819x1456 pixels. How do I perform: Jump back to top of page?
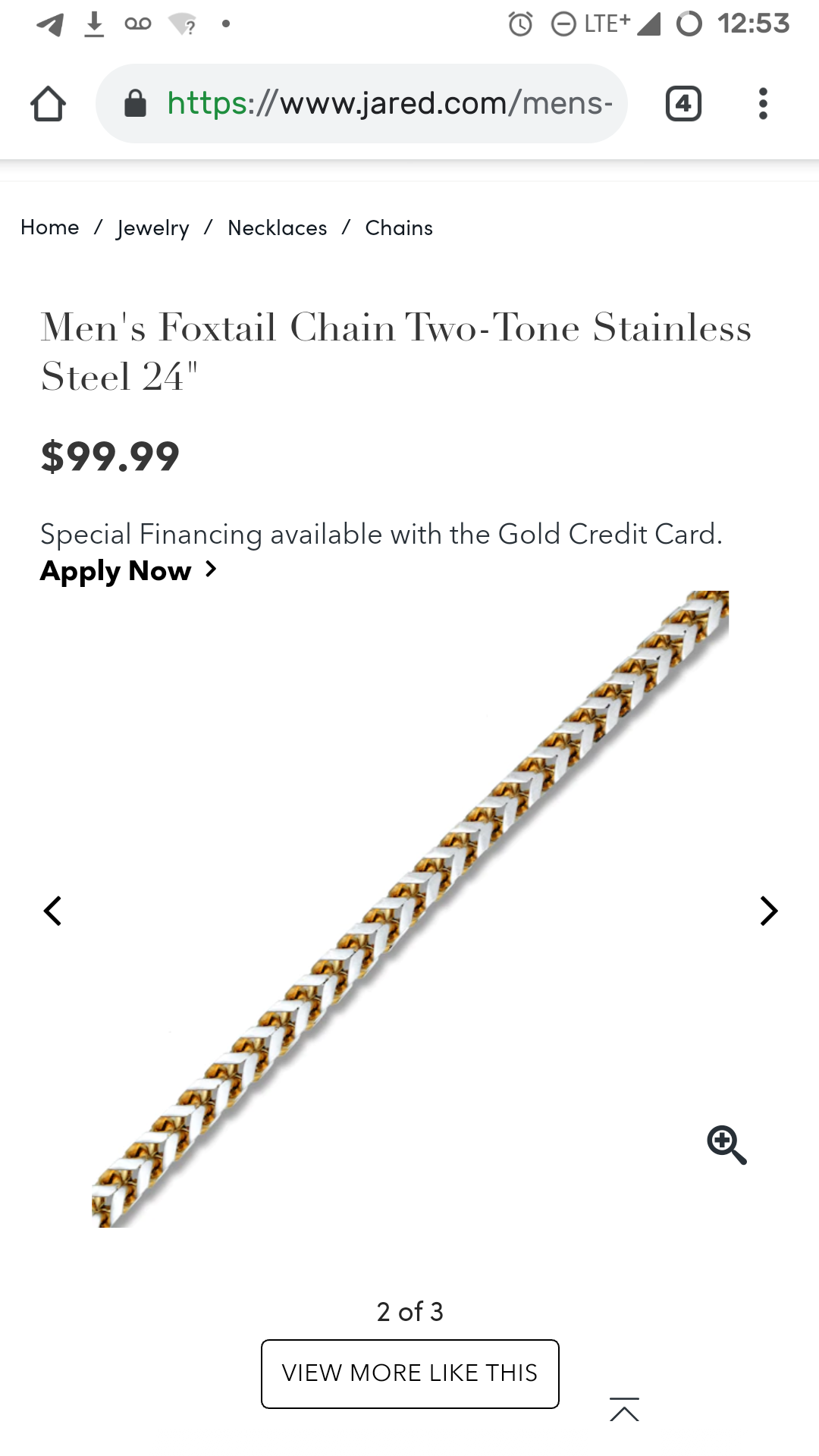pos(624,1410)
